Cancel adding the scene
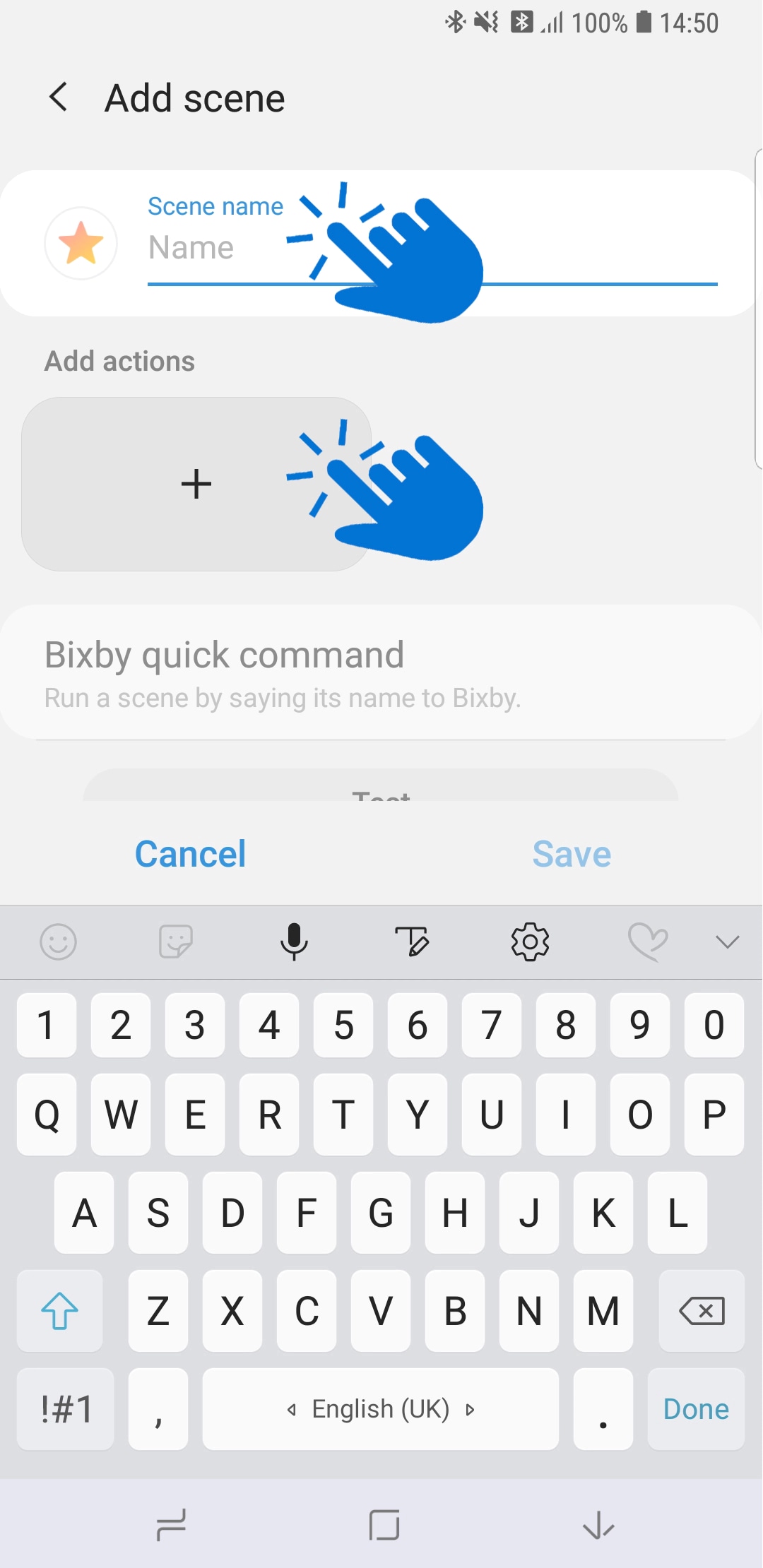This screenshot has width=763, height=1568. tap(191, 853)
